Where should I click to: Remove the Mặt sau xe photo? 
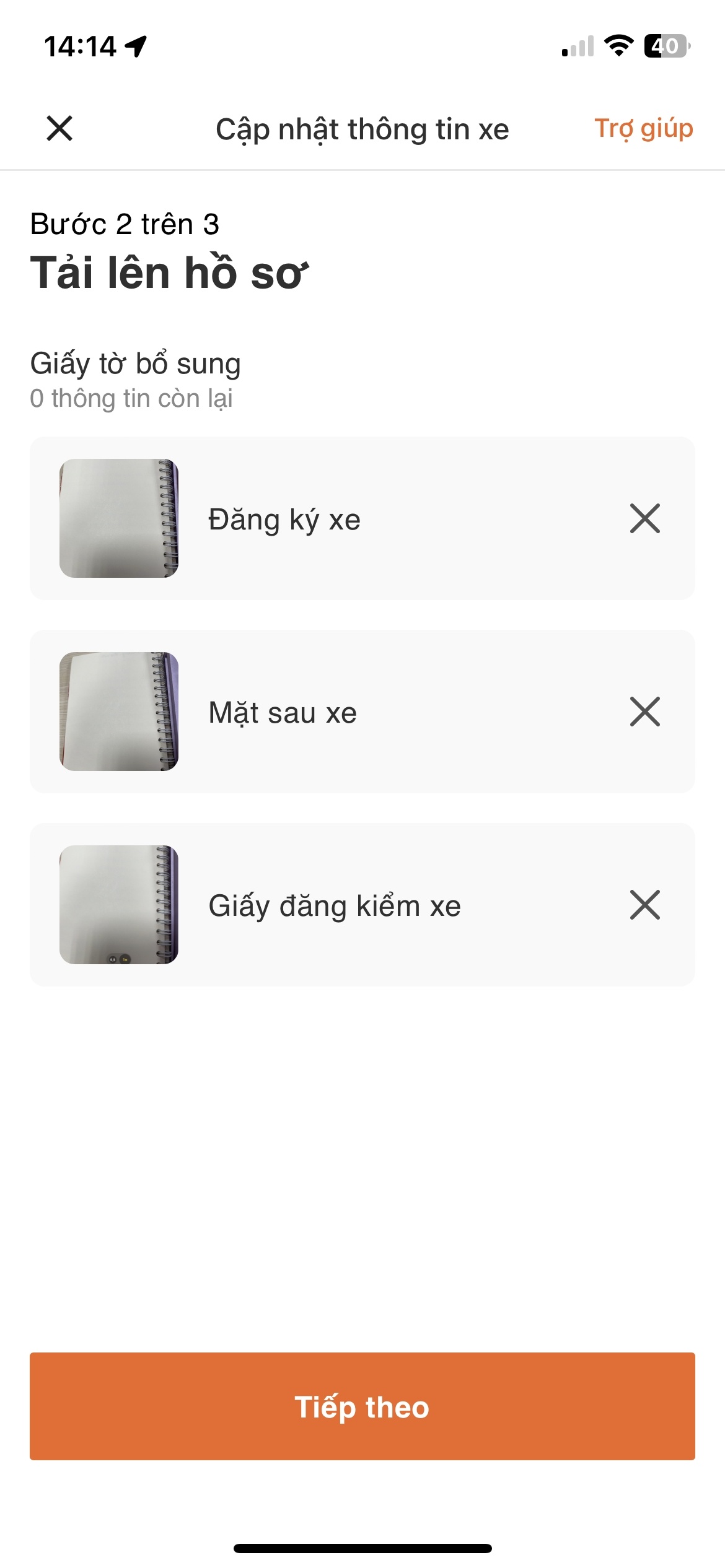click(644, 712)
